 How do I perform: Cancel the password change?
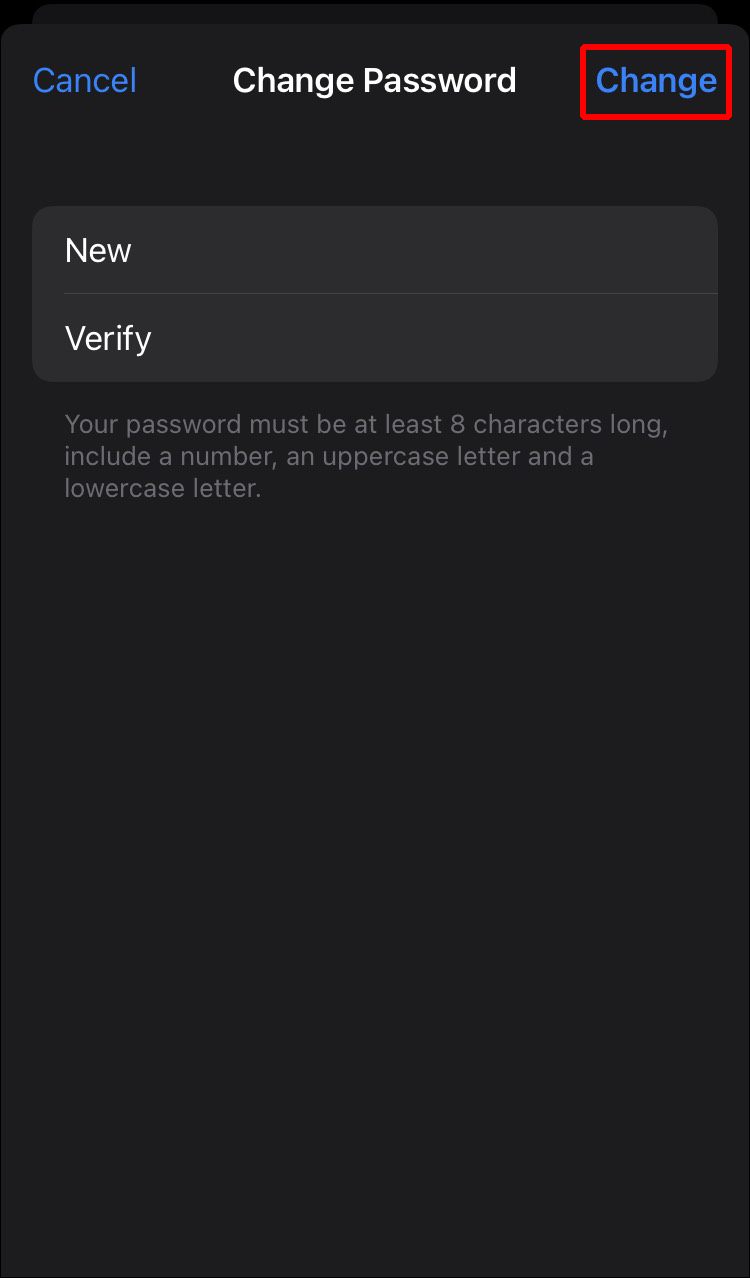(x=85, y=80)
